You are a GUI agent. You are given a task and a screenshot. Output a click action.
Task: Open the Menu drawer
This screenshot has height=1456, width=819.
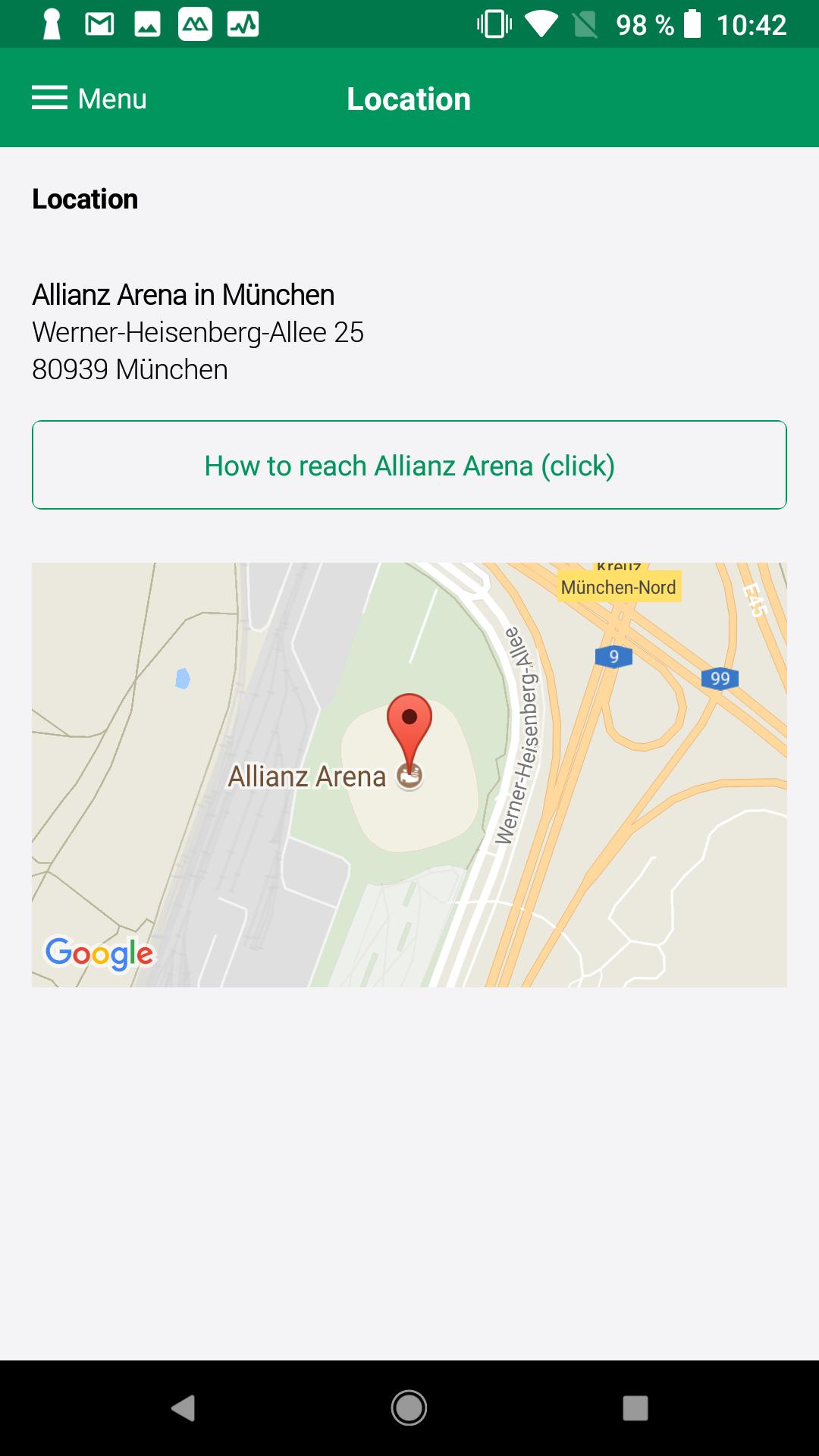coord(89,99)
